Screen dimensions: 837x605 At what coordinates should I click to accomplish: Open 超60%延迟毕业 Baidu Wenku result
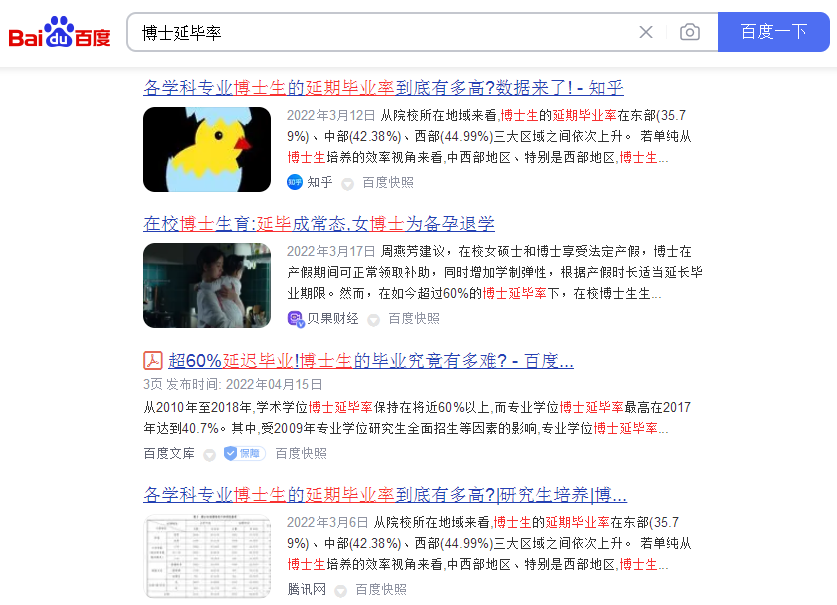370,360
